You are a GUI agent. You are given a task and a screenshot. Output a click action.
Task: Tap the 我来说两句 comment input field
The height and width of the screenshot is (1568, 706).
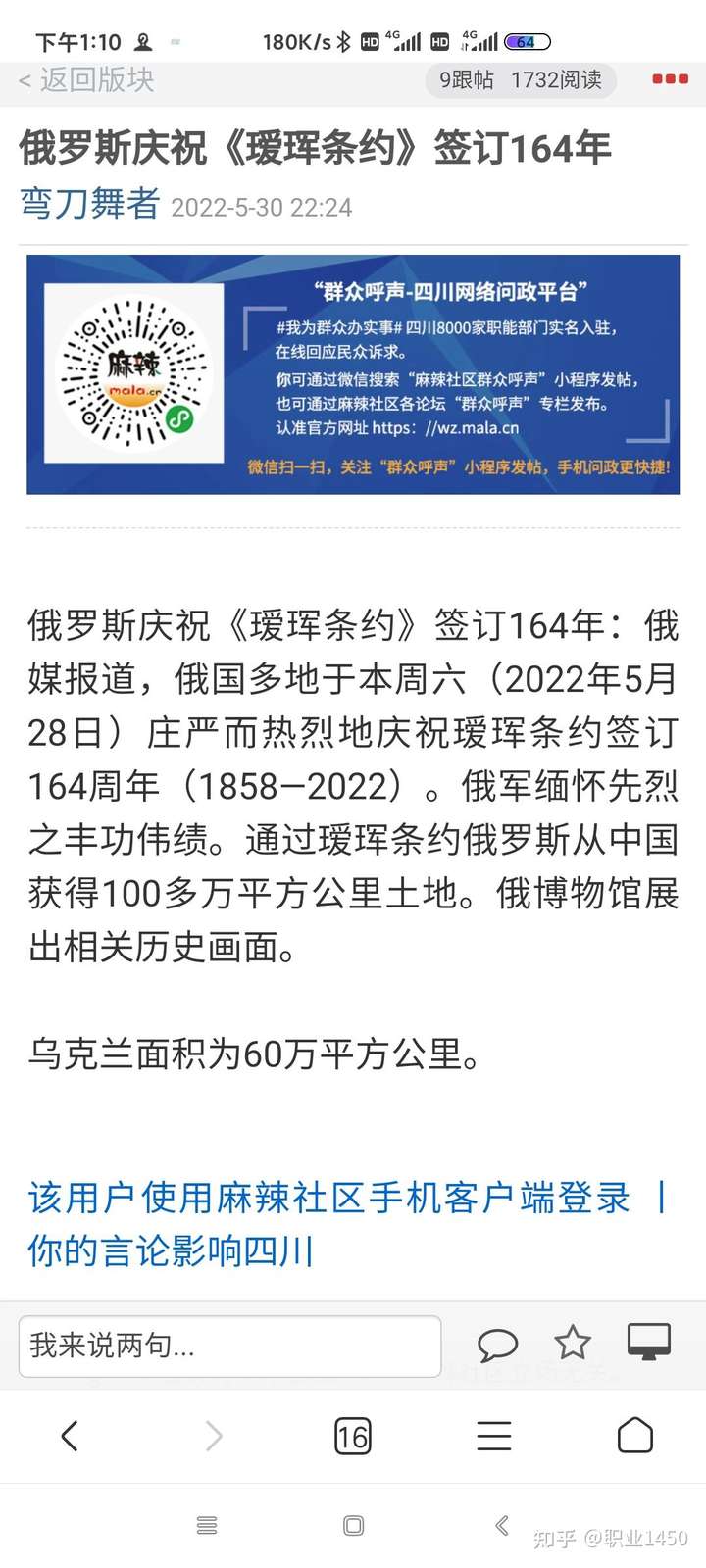(229, 1346)
